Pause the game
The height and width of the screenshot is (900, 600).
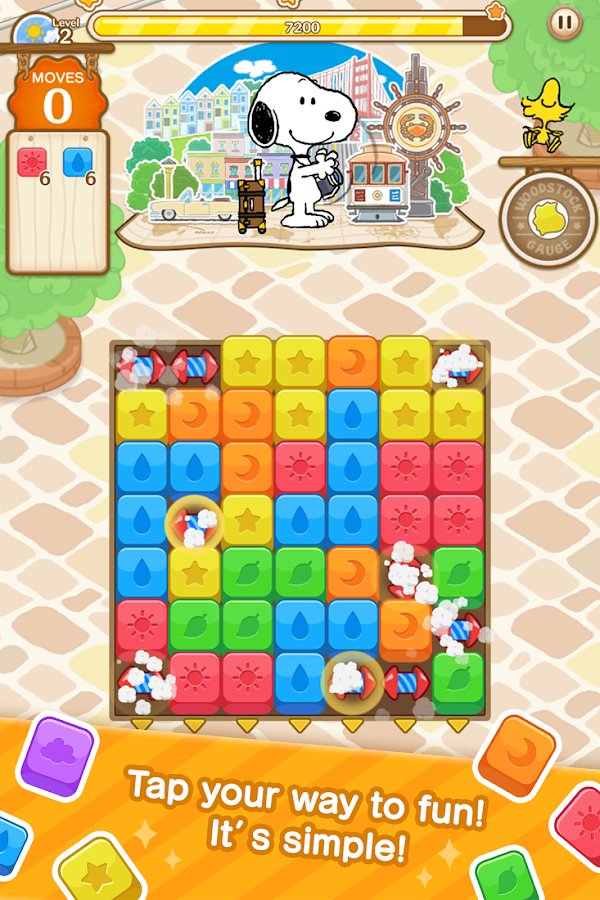tap(564, 20)
